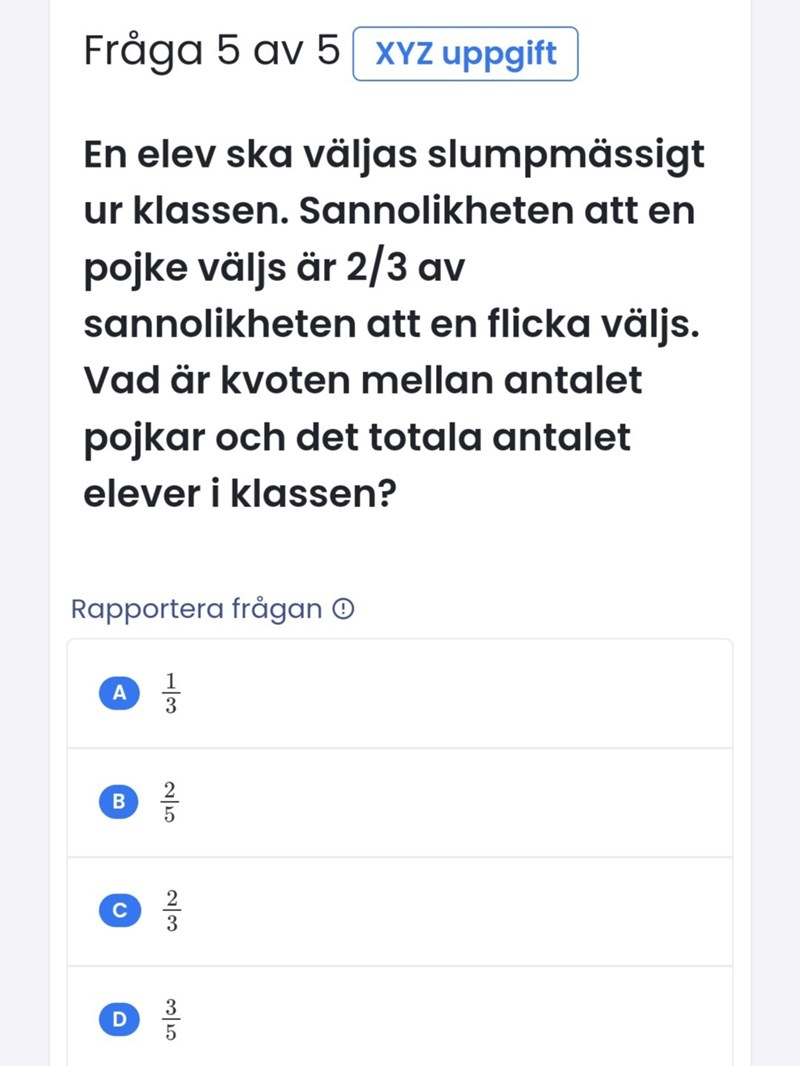Tap the XYZ uppgift chip
The image size is (800, 1066).
(465, 54)
